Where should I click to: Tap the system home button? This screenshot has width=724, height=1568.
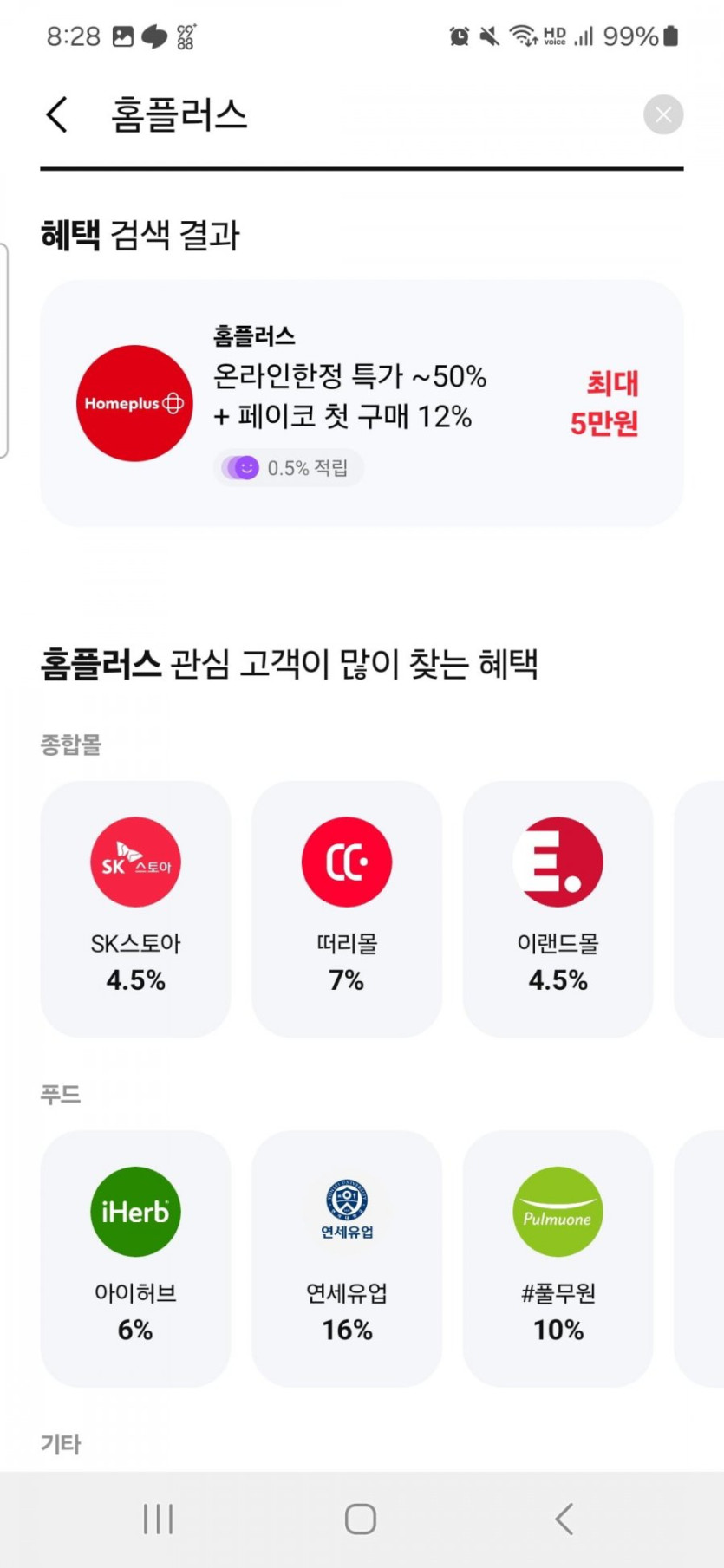point(361,1519)
